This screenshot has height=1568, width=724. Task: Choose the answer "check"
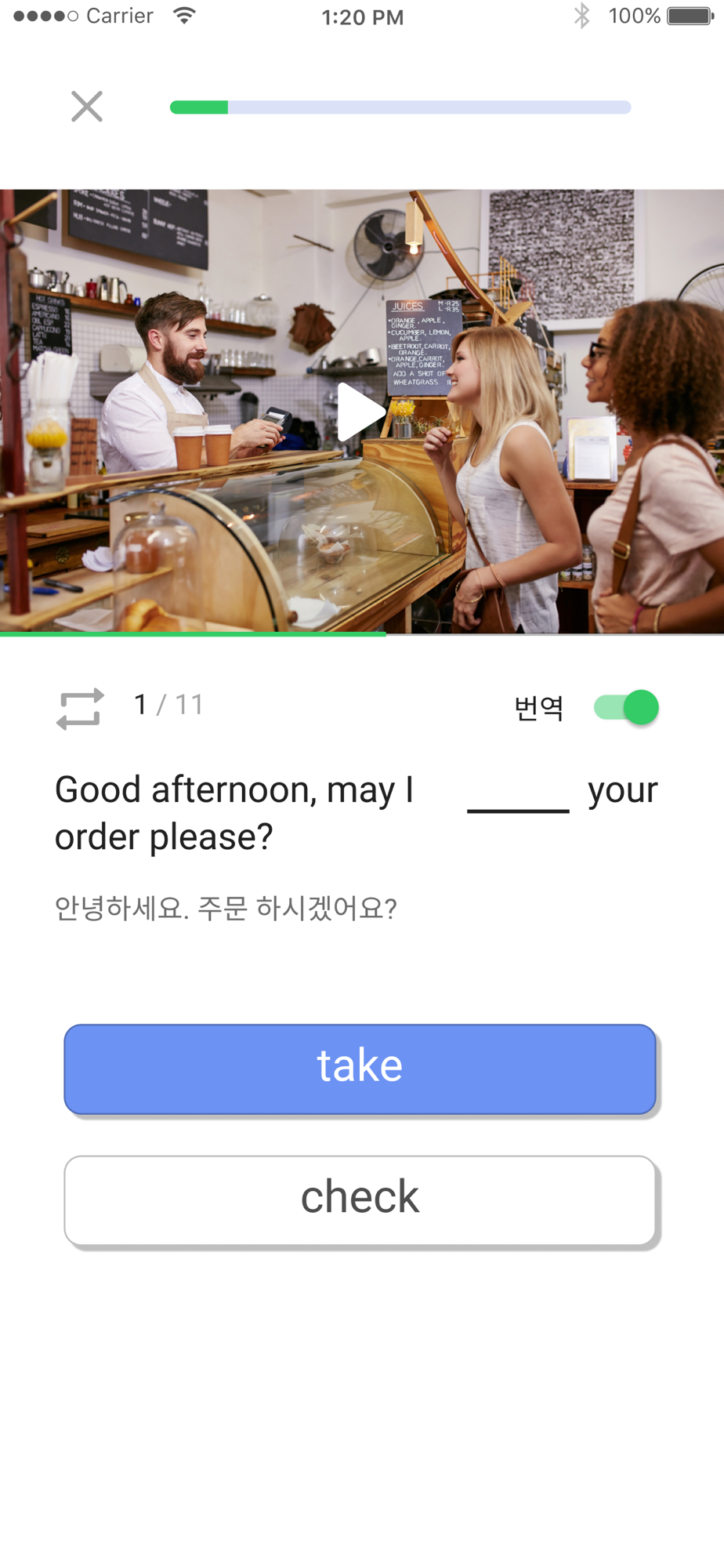[360, 1200]
